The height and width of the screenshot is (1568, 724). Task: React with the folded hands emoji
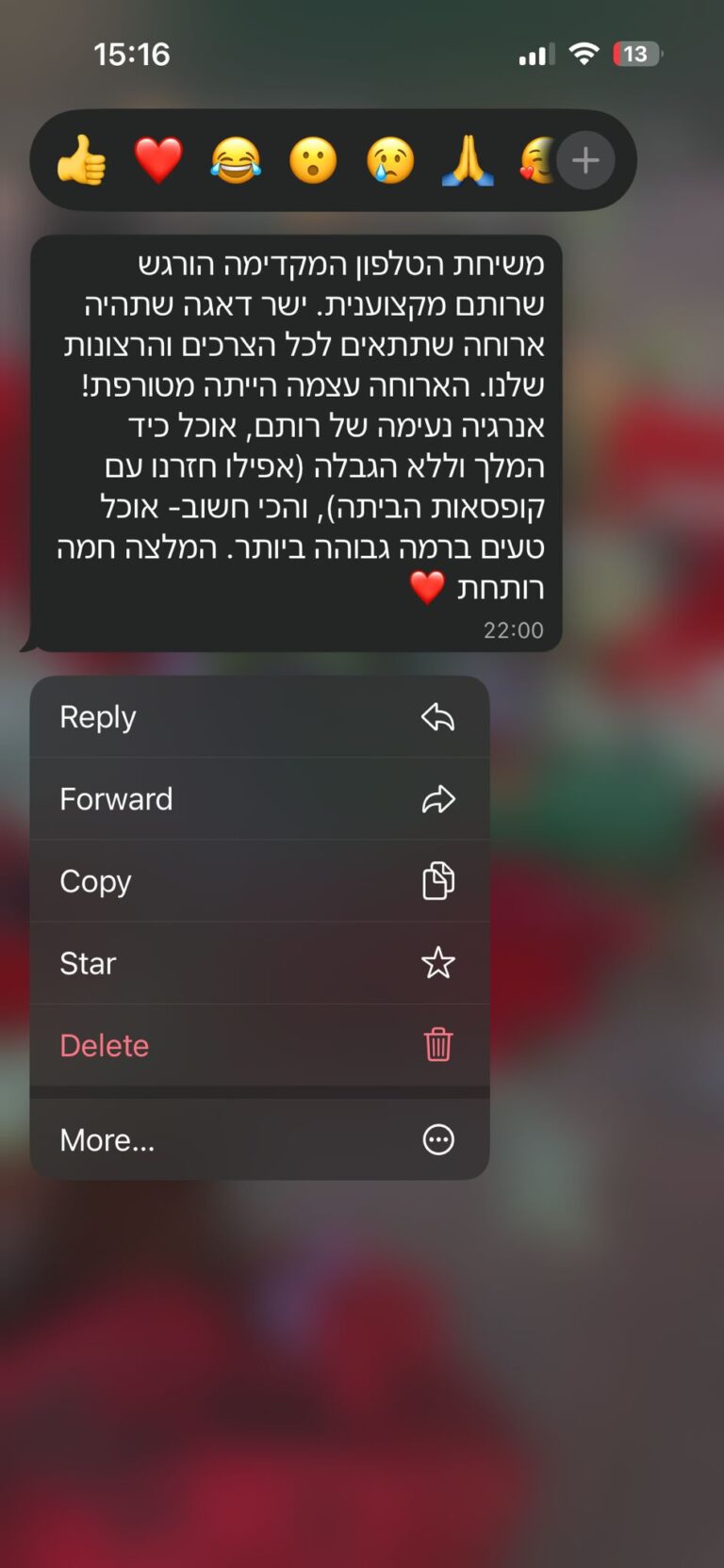tap(468, 160)
